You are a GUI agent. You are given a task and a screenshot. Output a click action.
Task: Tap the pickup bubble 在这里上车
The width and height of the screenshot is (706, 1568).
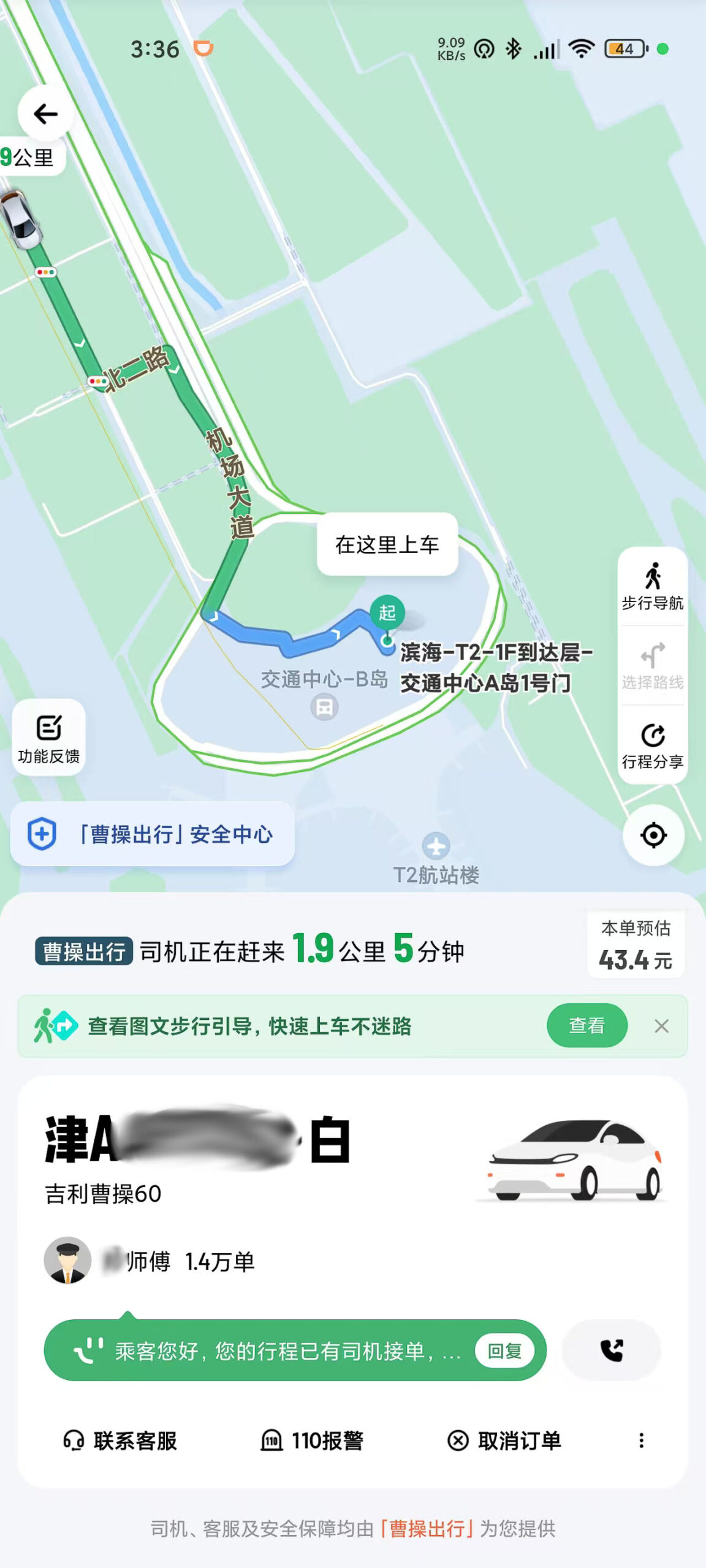pos(388,544)
